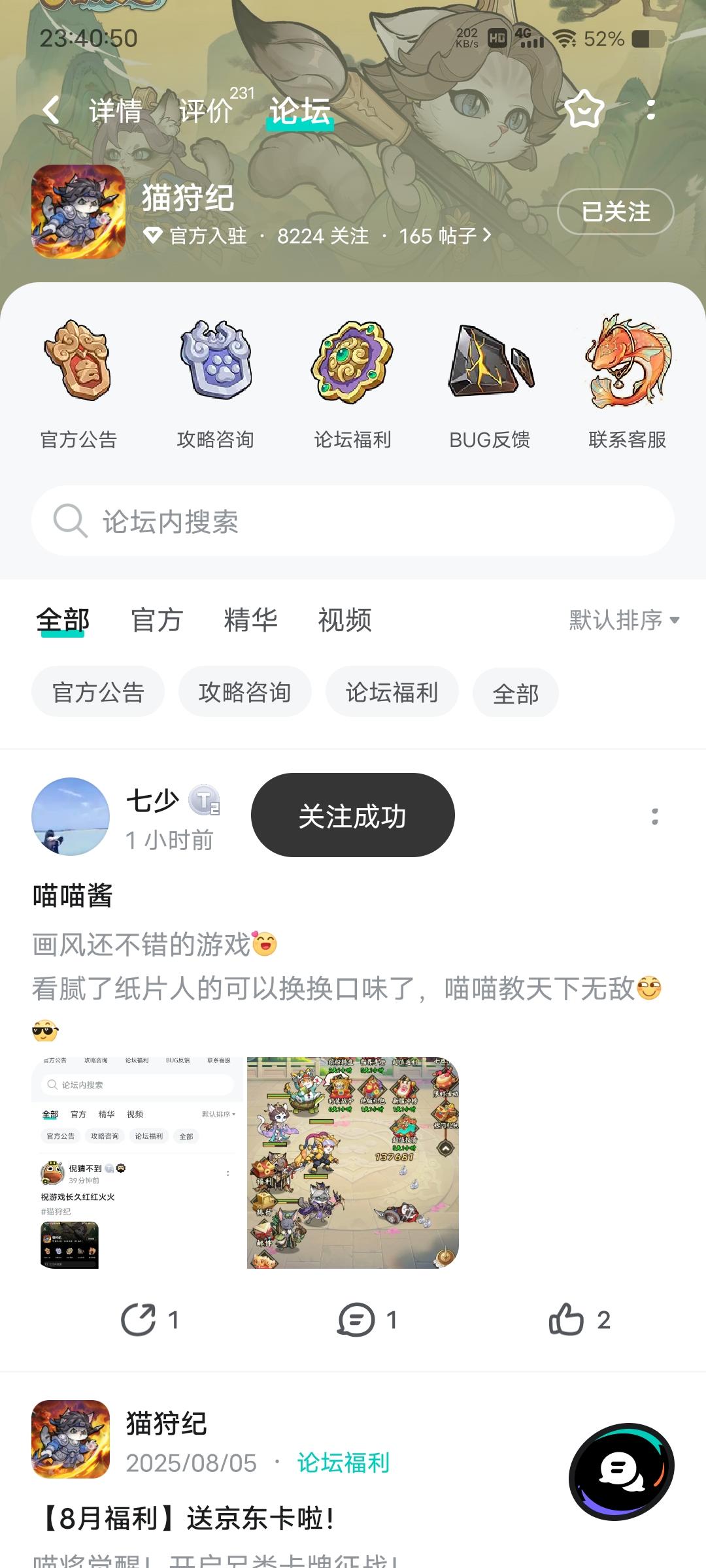Tap the 已关注 button to unfollow
This screenshot has height=1568, width=706.
click(x=615, y=212)
